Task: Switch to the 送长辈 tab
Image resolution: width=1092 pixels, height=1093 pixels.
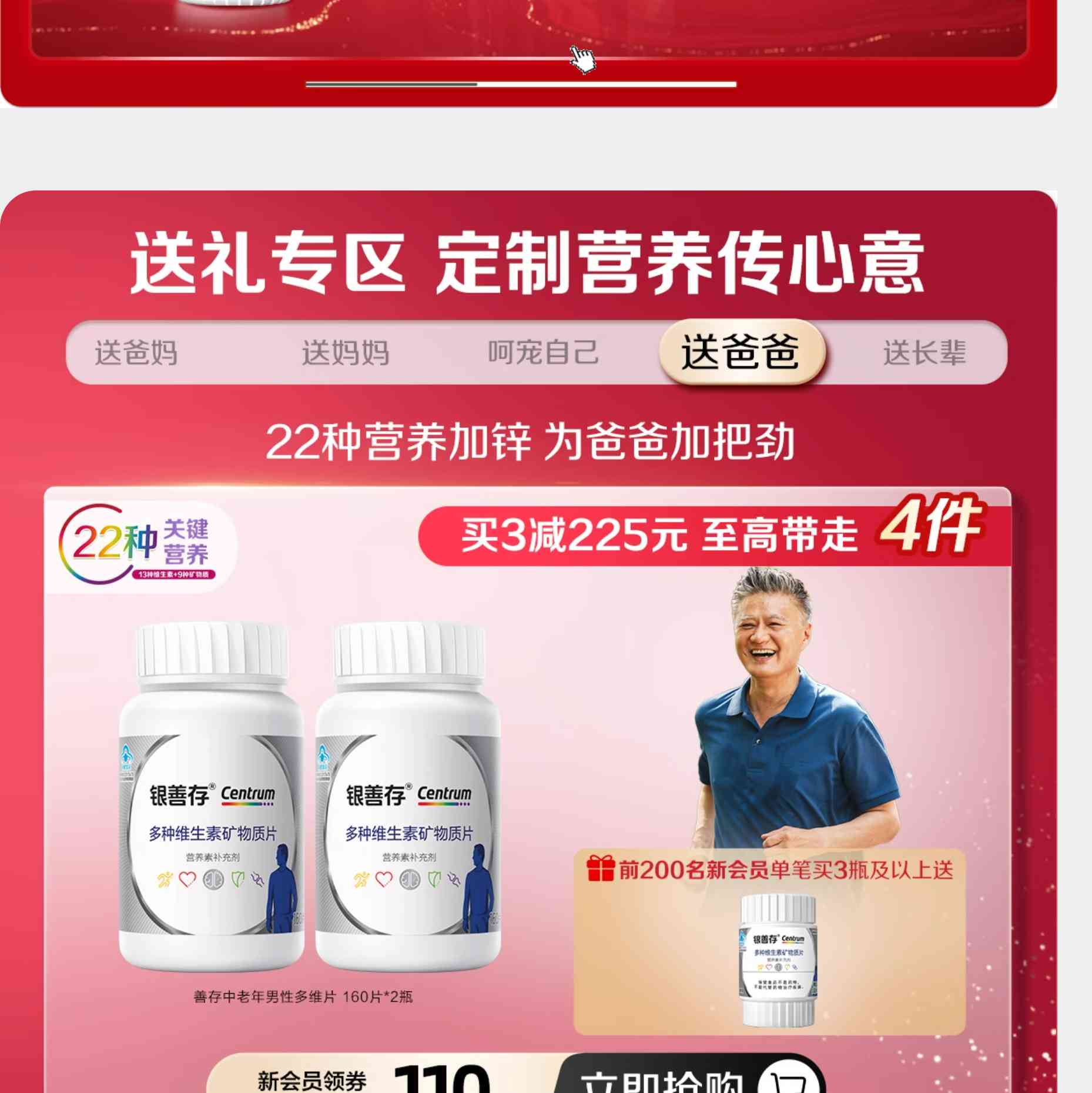Action: pyautogui.click(x=924, y=353)
